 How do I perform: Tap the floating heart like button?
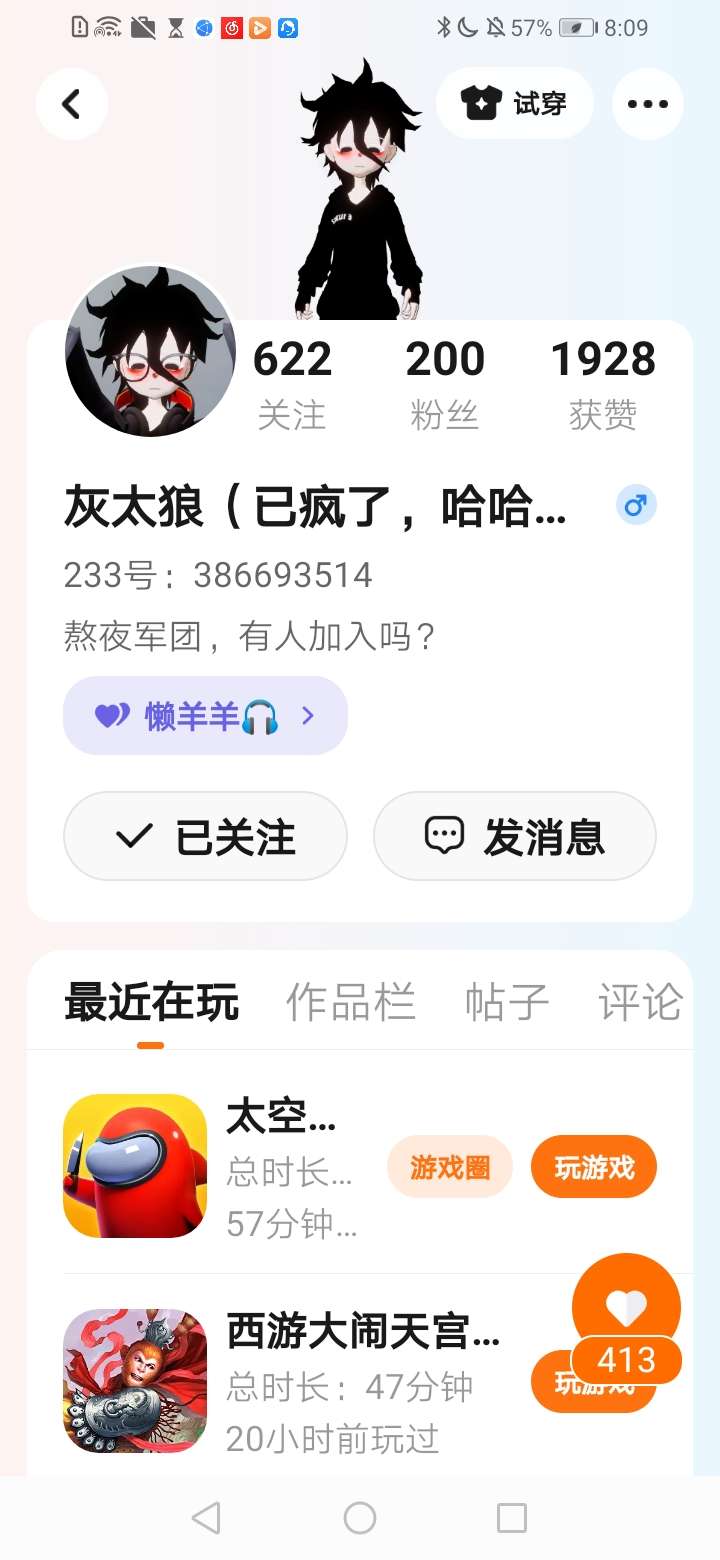pos(626,1307)
